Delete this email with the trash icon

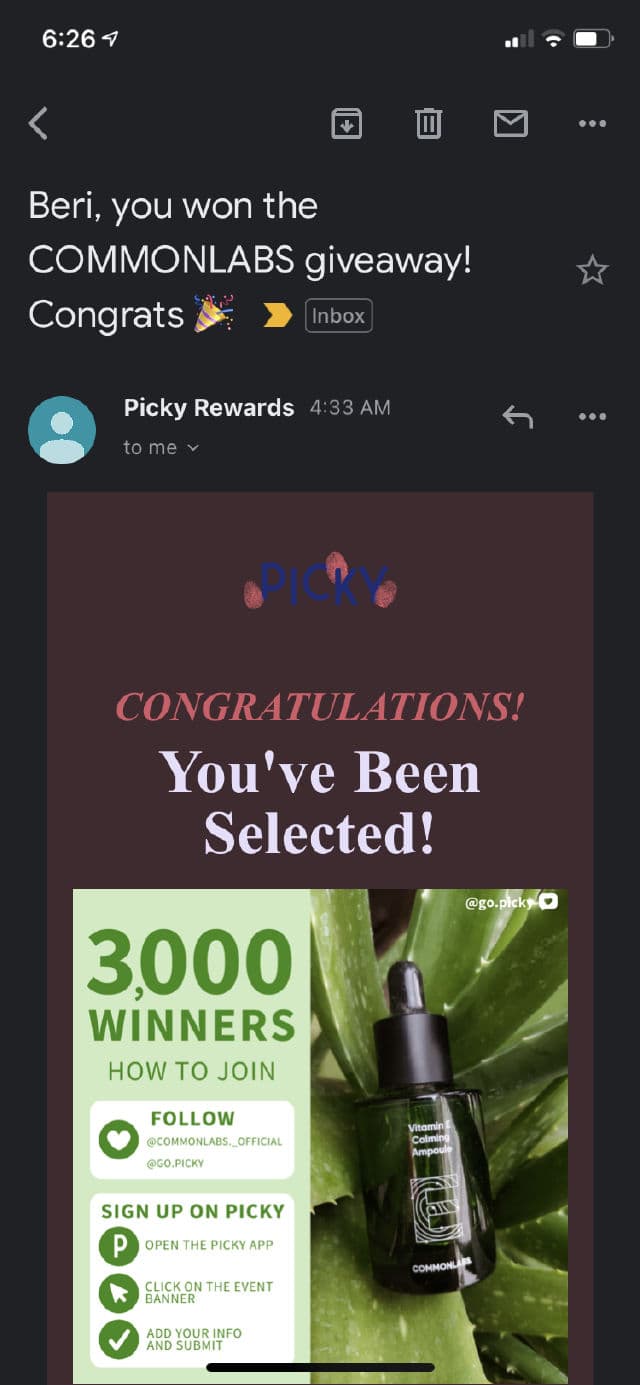(428, 124)
